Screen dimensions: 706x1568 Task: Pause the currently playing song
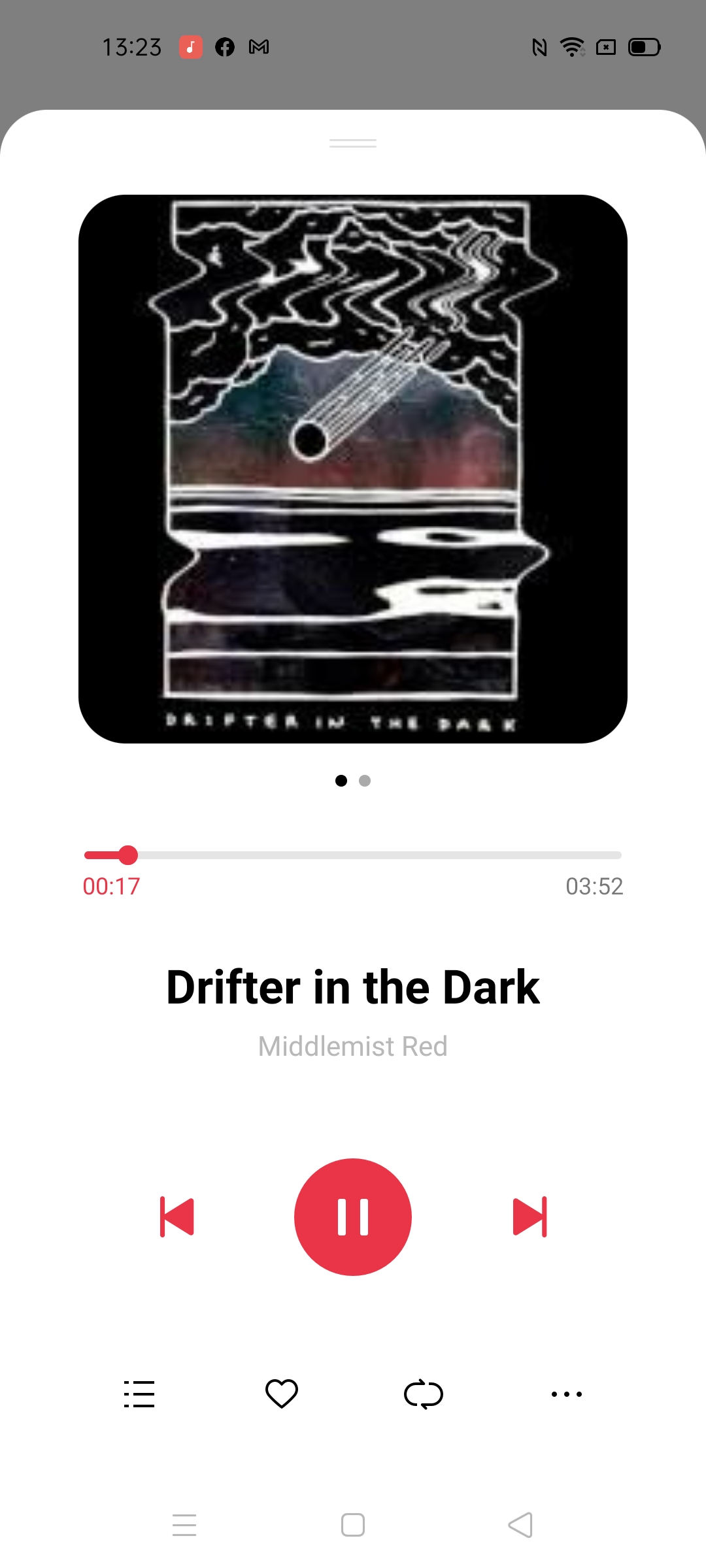point(353,1217)
